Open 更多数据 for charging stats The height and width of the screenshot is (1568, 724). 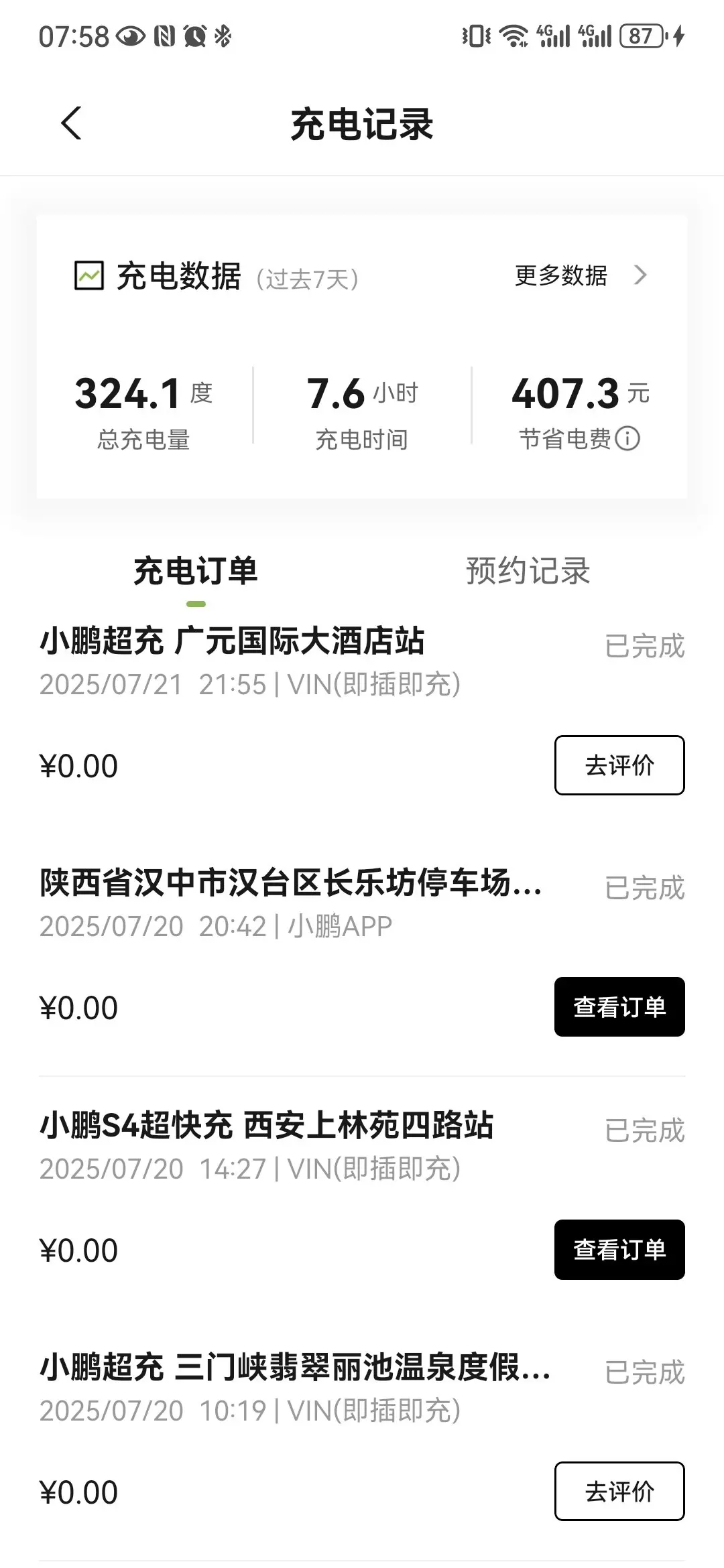(581, 275)
